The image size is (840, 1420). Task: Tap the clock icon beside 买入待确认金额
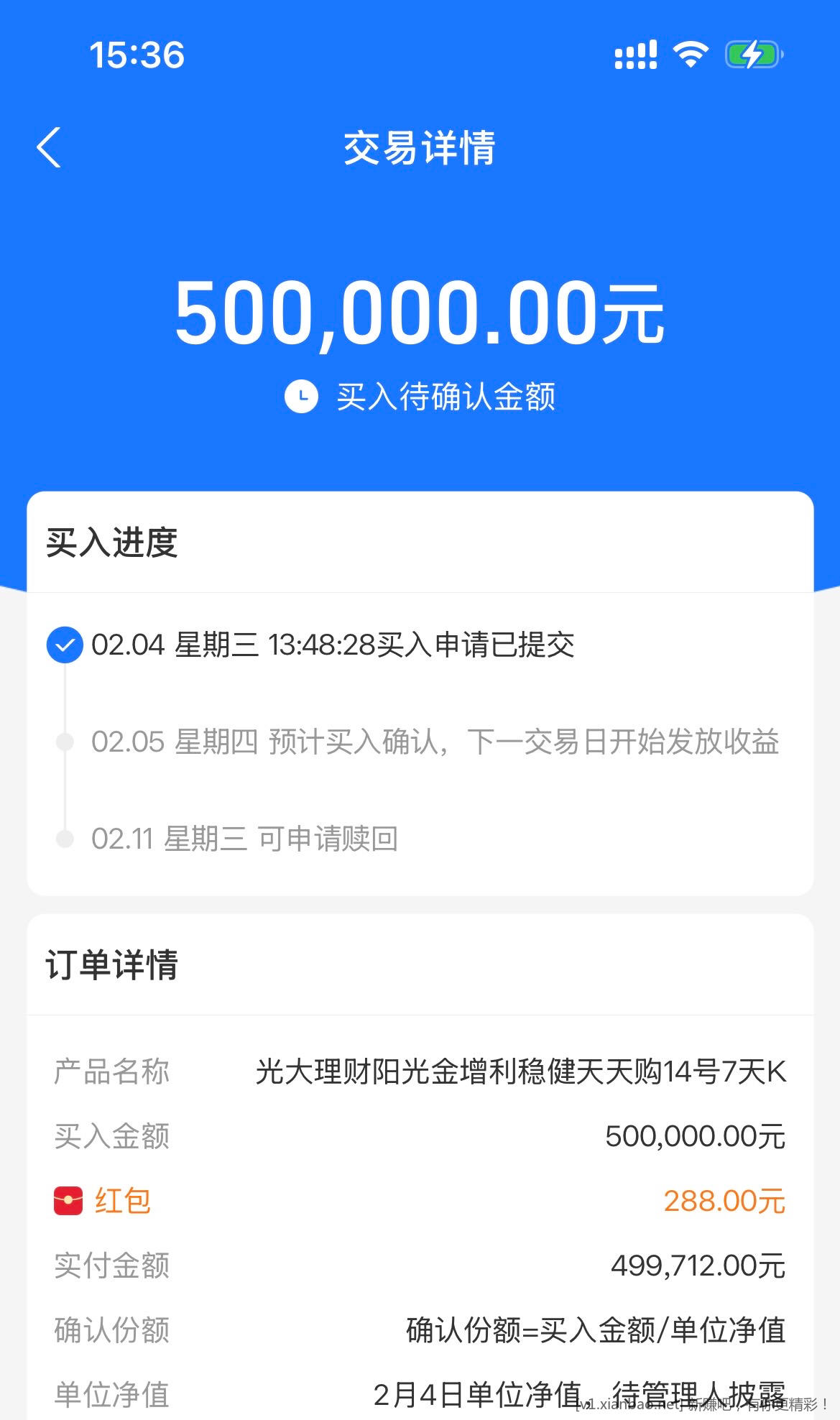[x=302, y=395]
